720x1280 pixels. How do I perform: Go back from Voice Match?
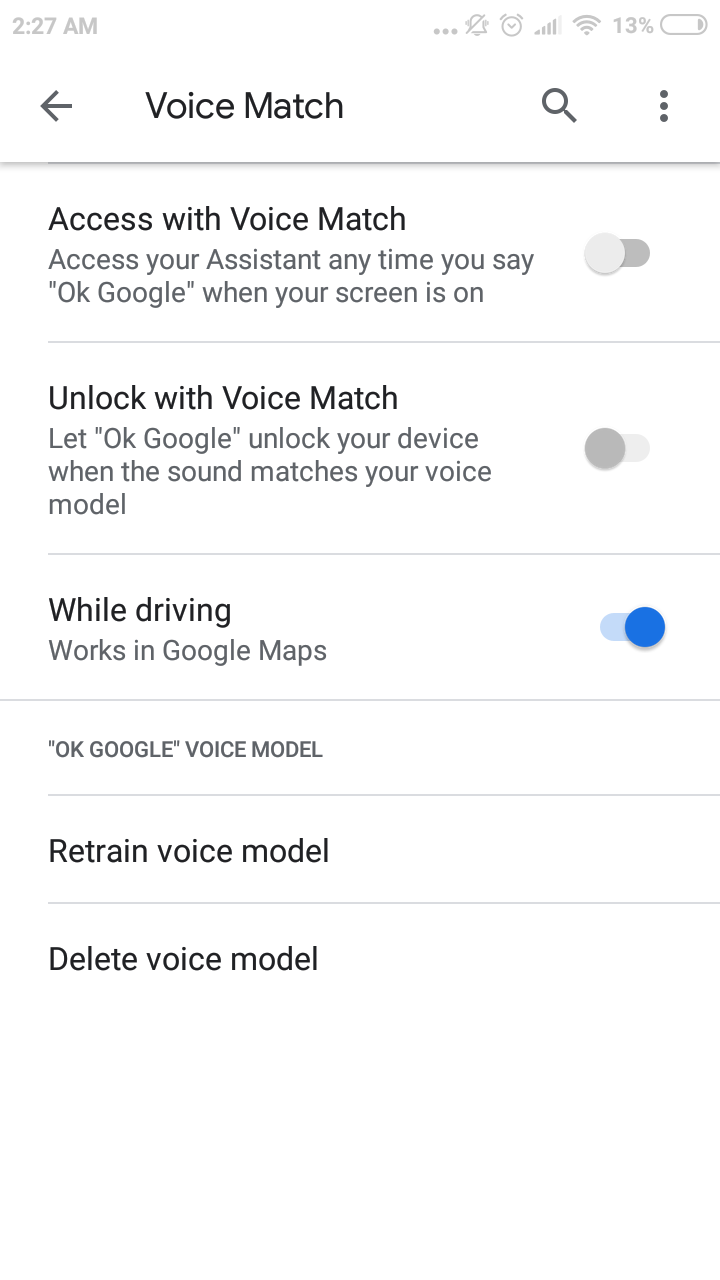click(x=56, y=106)
